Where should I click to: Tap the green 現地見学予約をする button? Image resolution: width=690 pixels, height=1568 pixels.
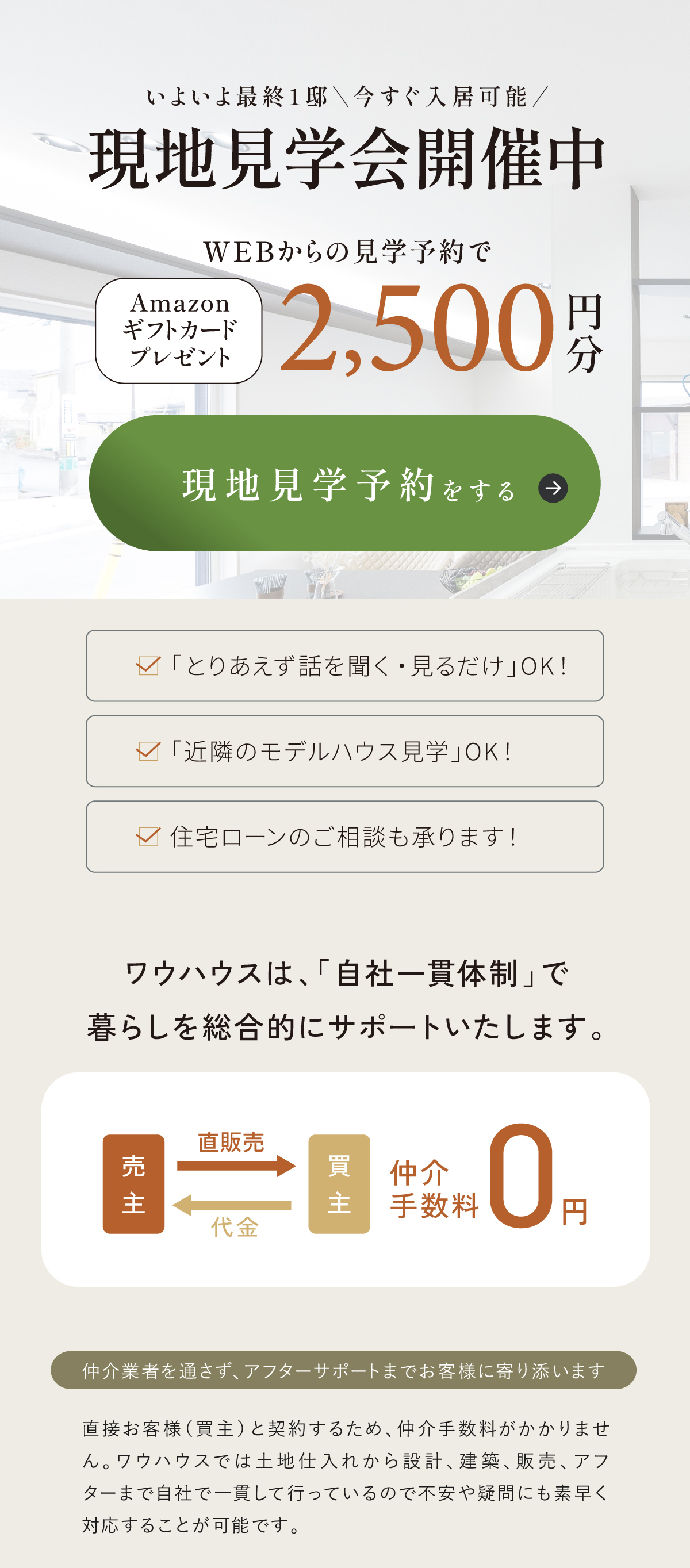click(x=344, y=484)
